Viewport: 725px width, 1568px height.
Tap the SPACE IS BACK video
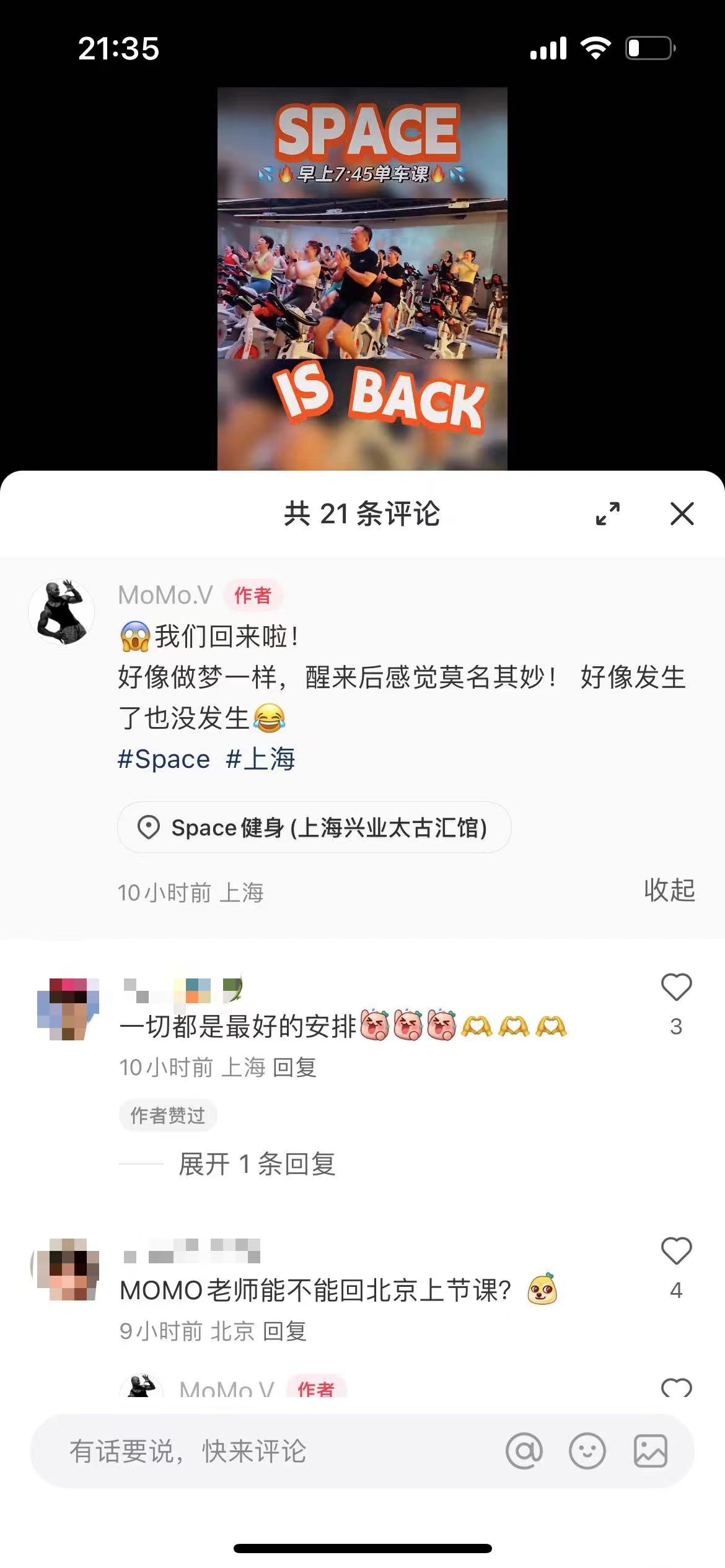coord(362,279)
